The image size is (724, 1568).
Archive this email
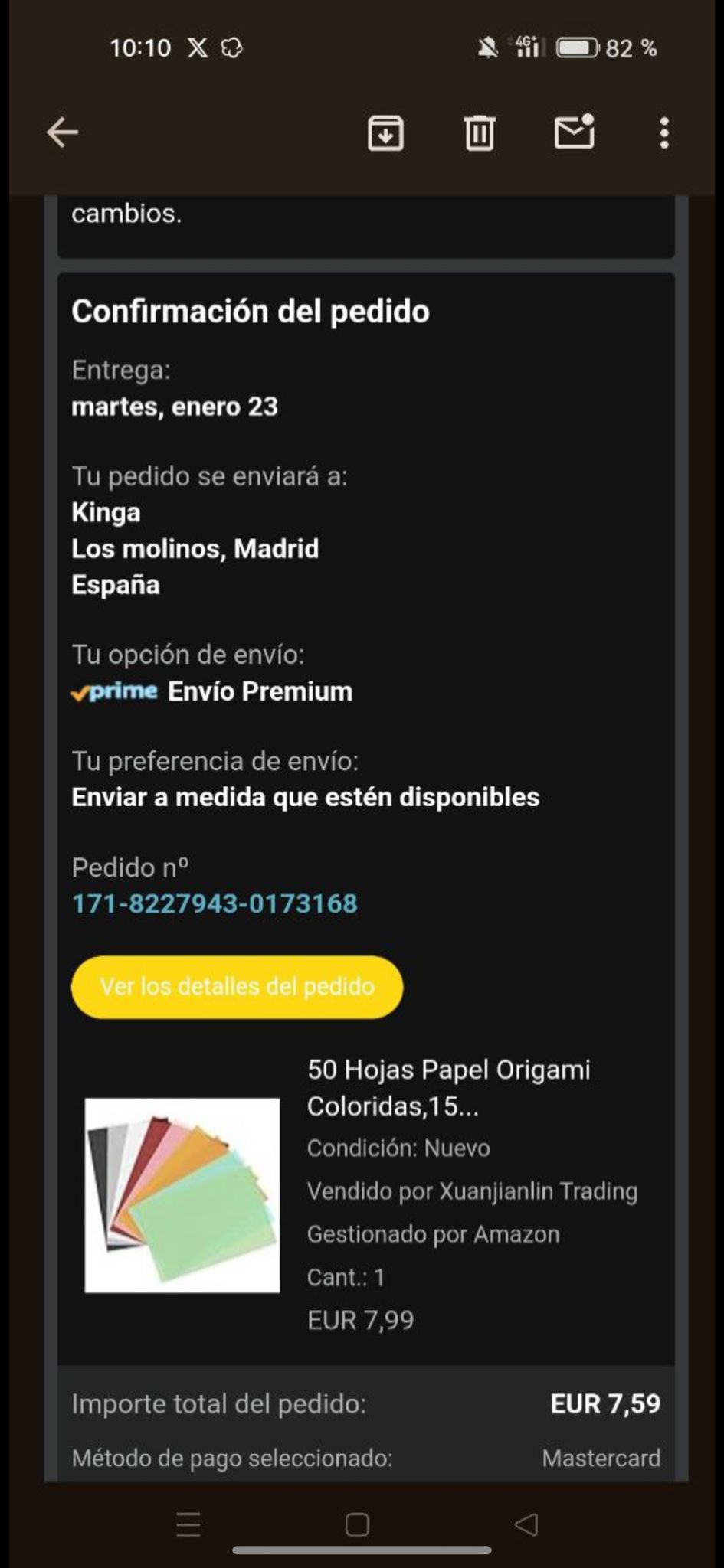(x=385, y=133)
